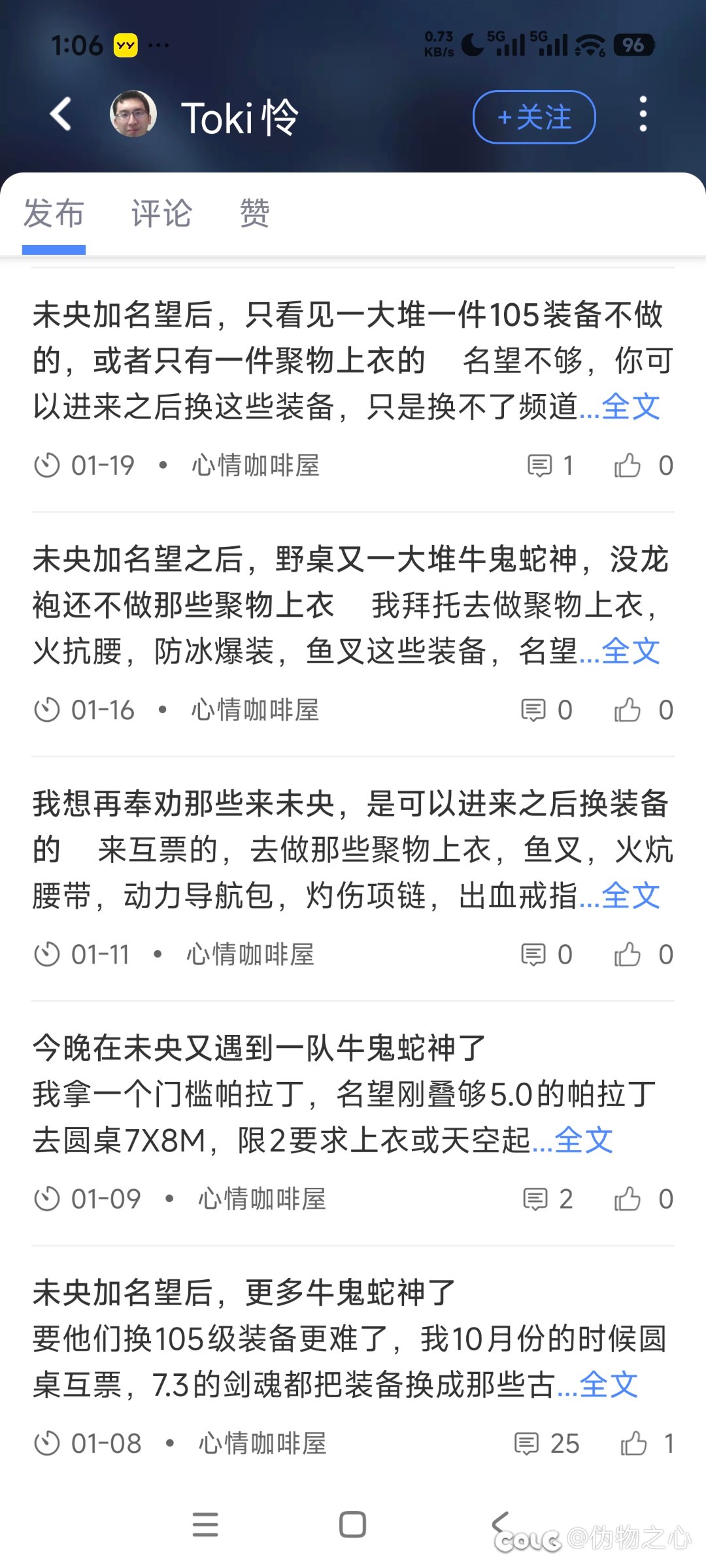Image resolution: width=706 pixels, height=1568 pixels.
Task: Expand 全文 on the 01-09 post
Action: coord(583,1141)
